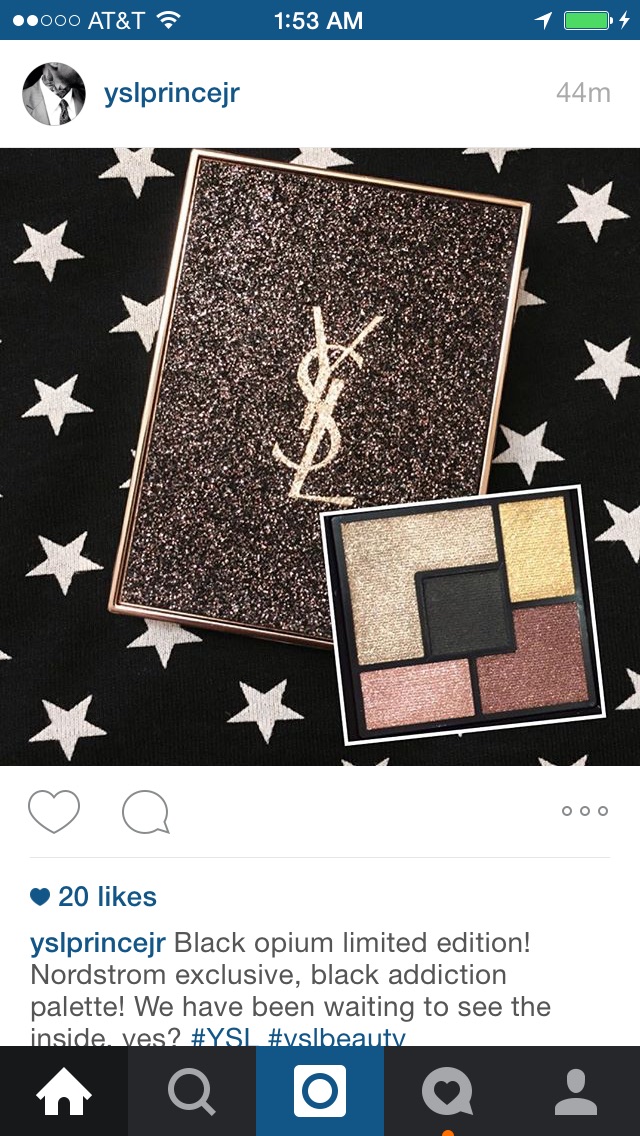Open the post's three-dot options menu
The image size is (640, 1136).
tap(584, 811)
